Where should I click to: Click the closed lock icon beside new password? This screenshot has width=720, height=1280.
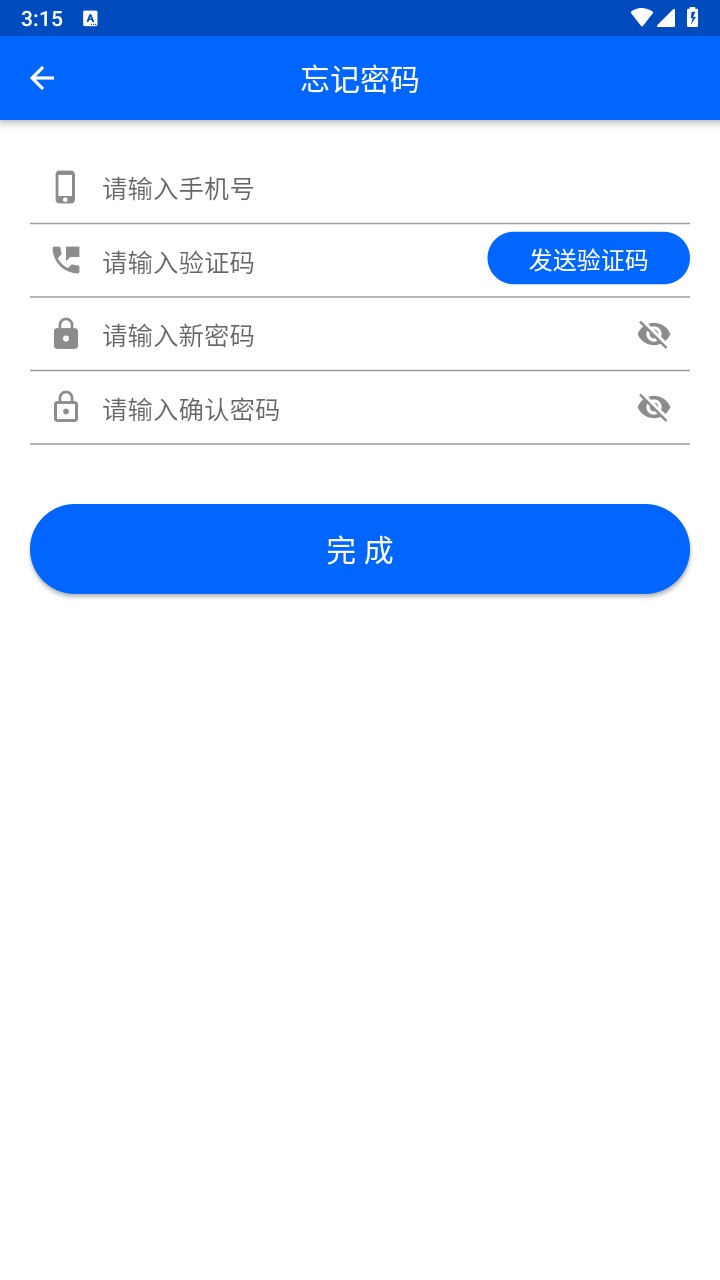(65, 334)
